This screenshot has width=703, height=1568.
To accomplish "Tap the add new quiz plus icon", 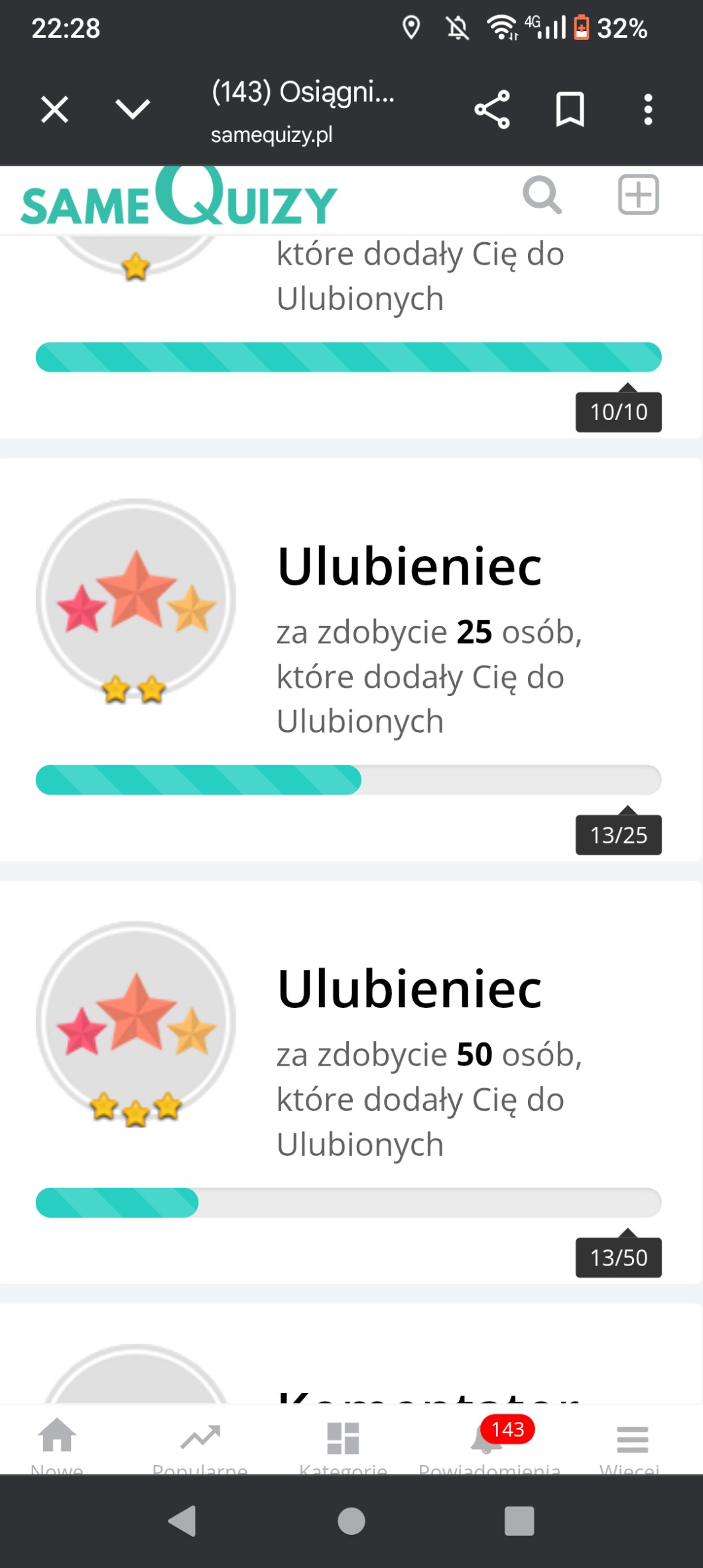I will (x=638, y=195).
